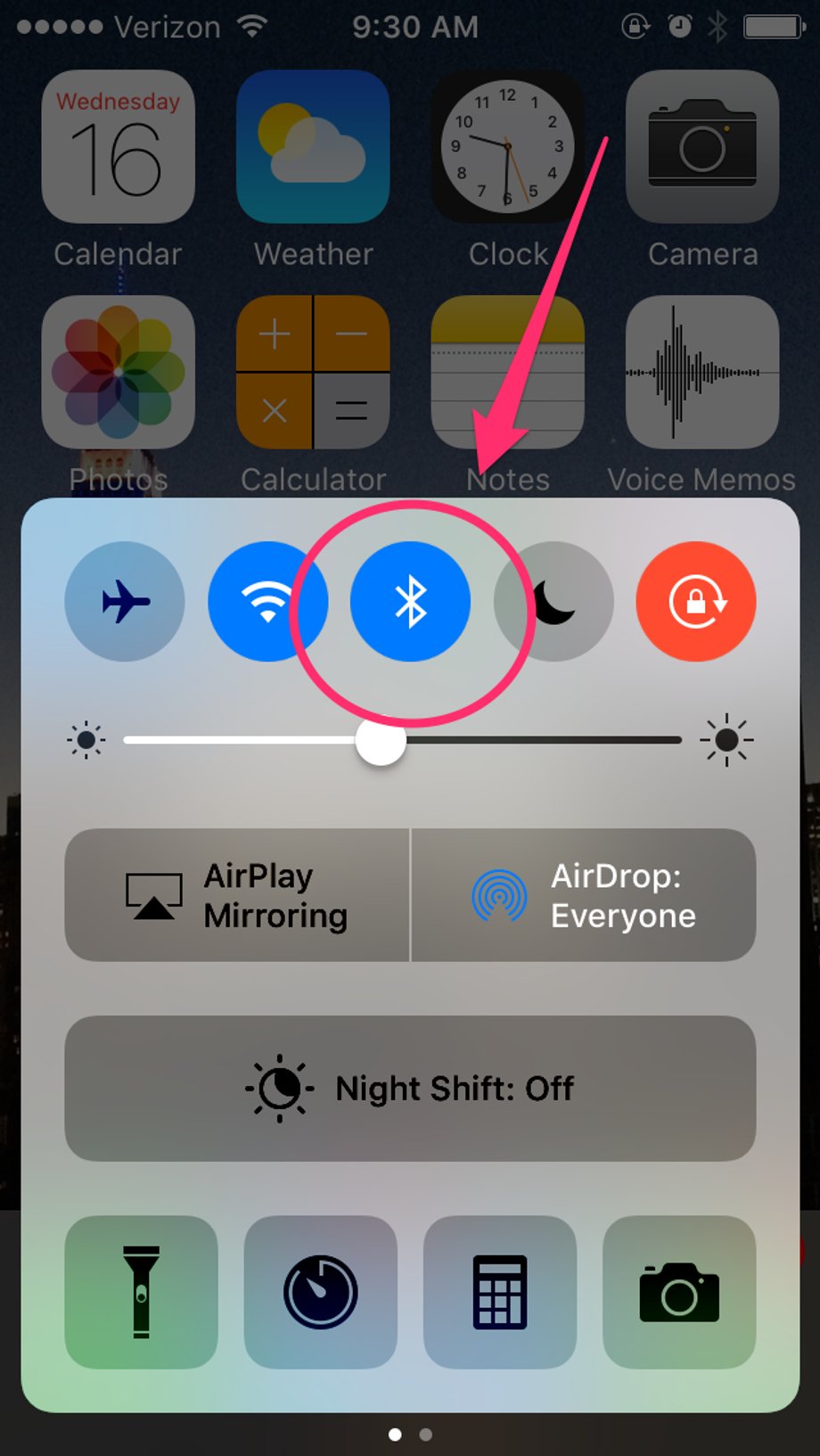
Task: Launch the calculator shortcut
Action: point(499,1292)
